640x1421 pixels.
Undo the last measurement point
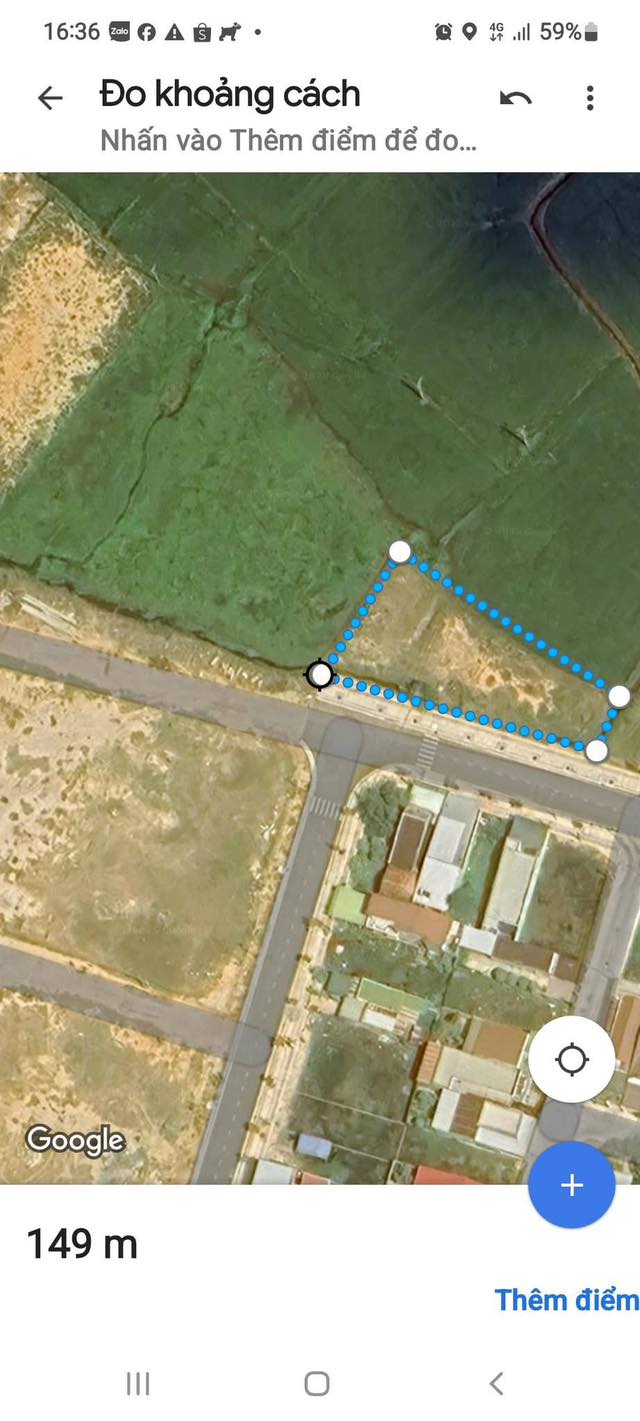pos(515,97)
